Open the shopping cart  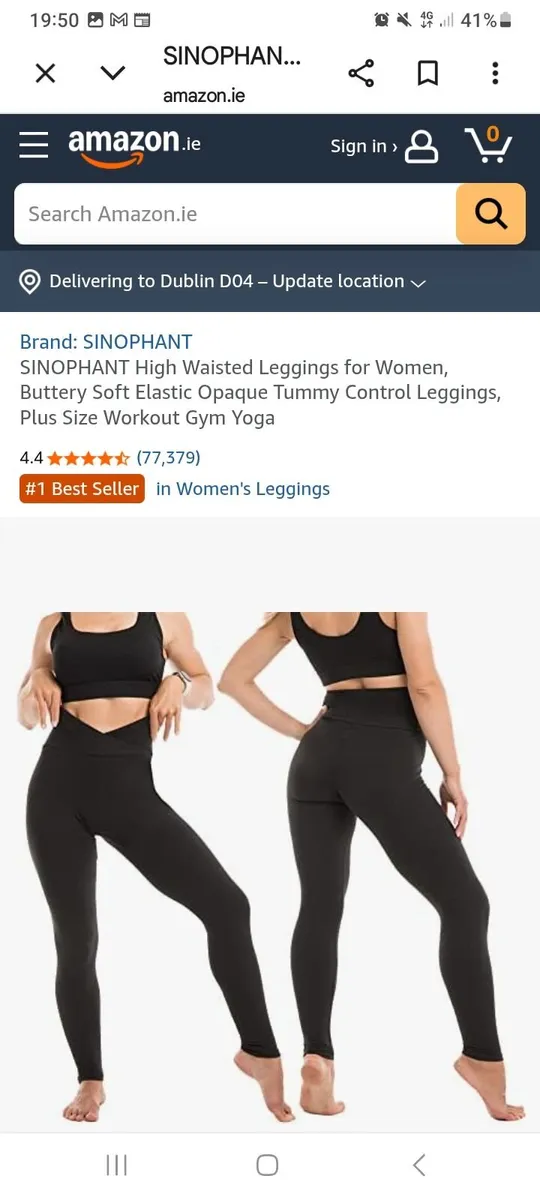click(x=489, y=145)
